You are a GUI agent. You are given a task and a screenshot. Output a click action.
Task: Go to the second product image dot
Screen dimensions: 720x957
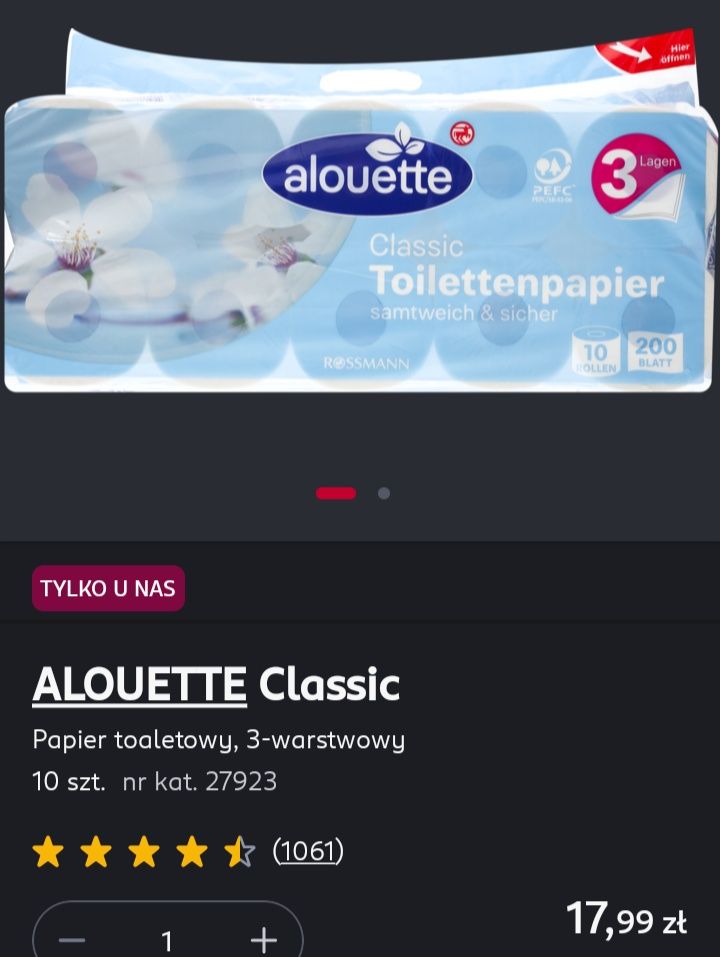click(384, 493)
